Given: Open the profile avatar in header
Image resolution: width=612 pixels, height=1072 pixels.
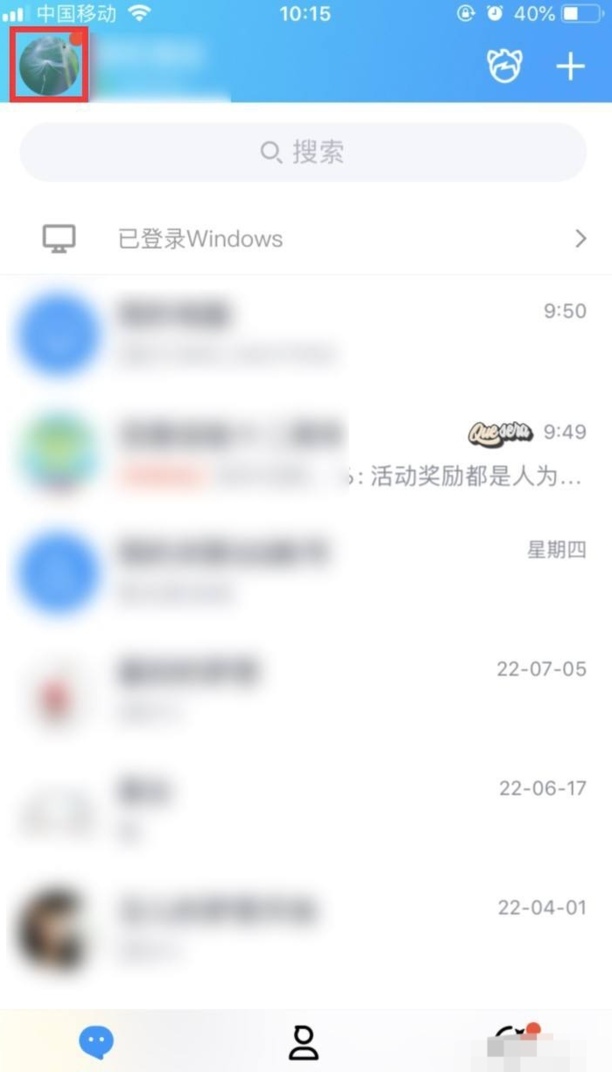Looking at the screenshot, I should 49,65.
